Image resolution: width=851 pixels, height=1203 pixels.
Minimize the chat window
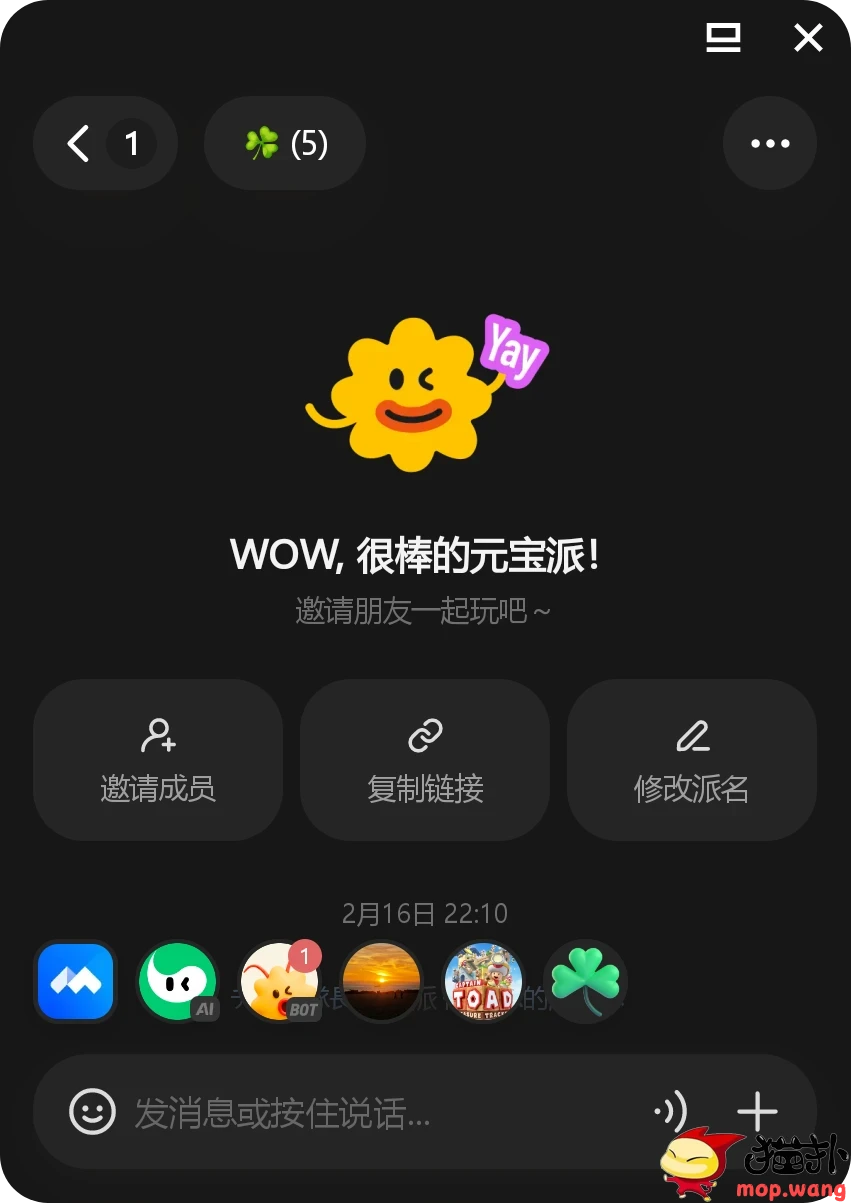click(x=723, y=38)
